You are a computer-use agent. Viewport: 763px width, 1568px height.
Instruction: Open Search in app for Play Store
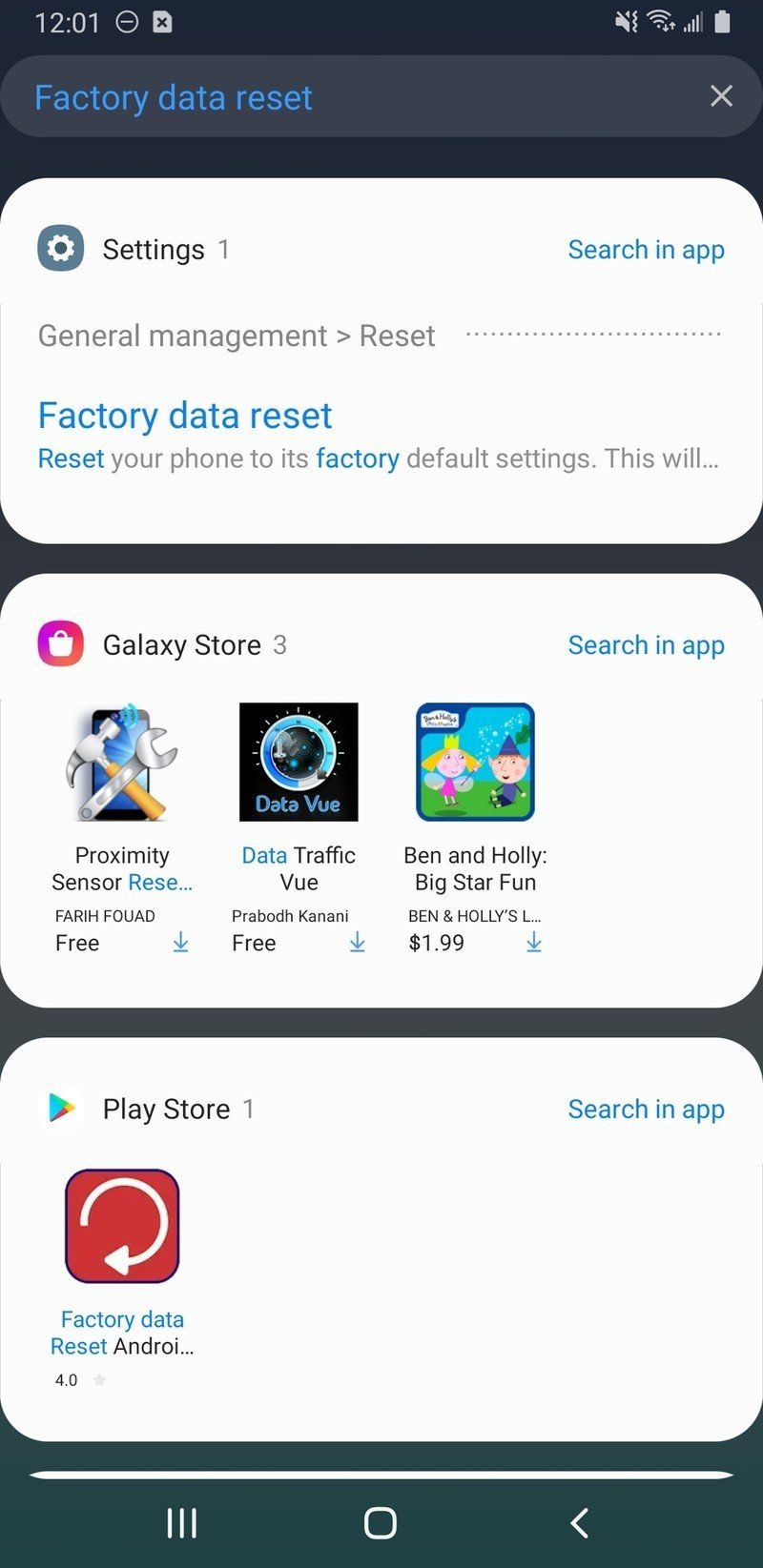click(x=646, y=1108)
